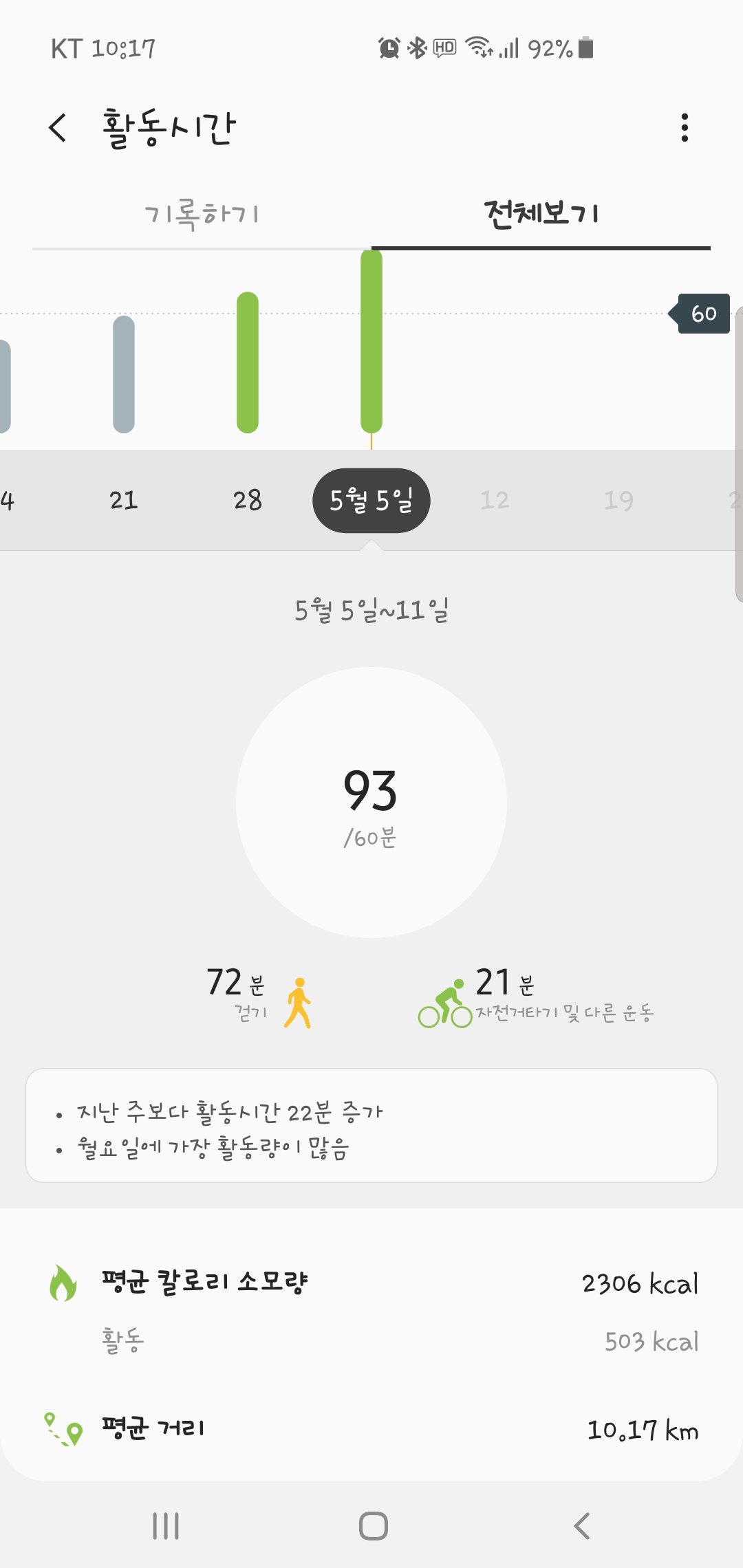Select the week starting 28
This screenshot has height=1568, width=743.
point(248,500)
